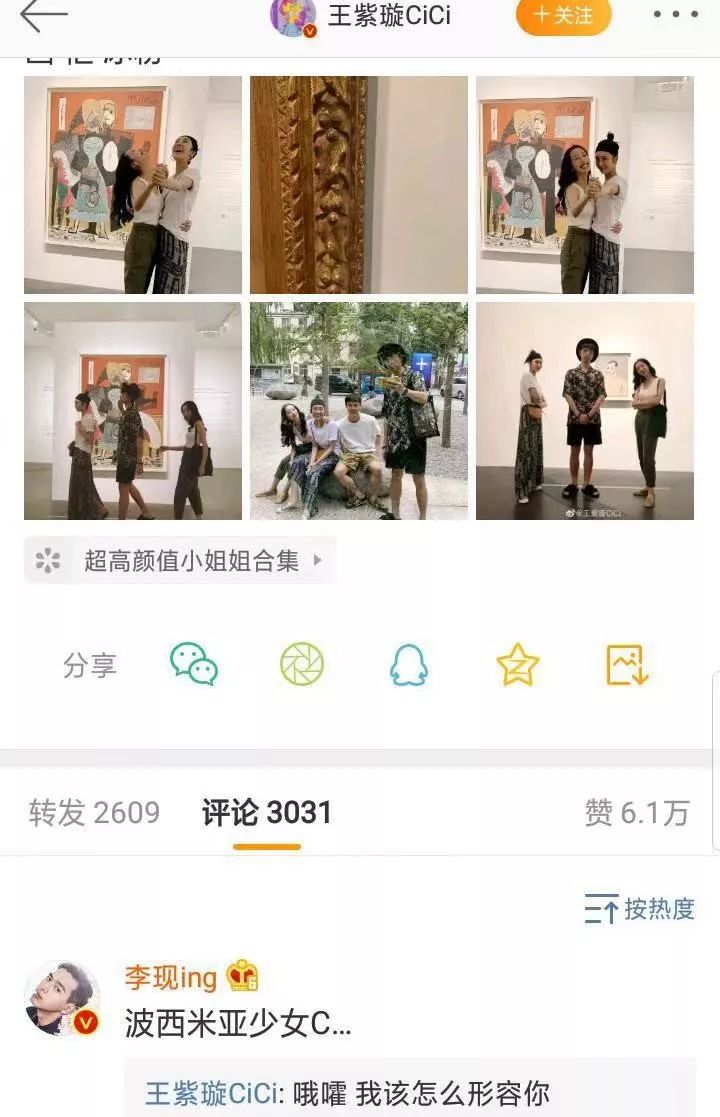Go back using the arrow icon
The height and width of the screenshot is (1117, 720).
coord(43,15)
